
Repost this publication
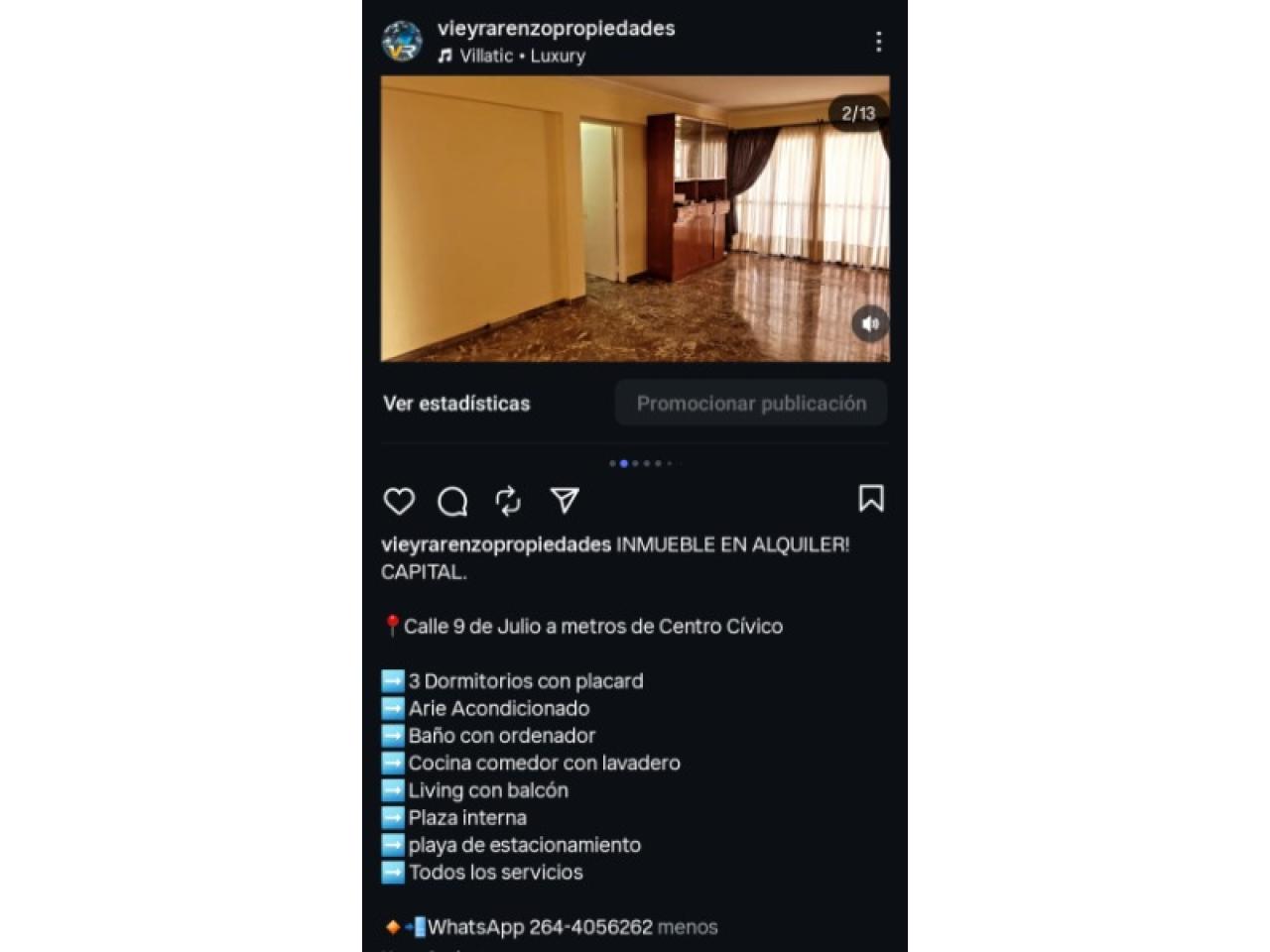pyautogui.click(x=508, y=501)
